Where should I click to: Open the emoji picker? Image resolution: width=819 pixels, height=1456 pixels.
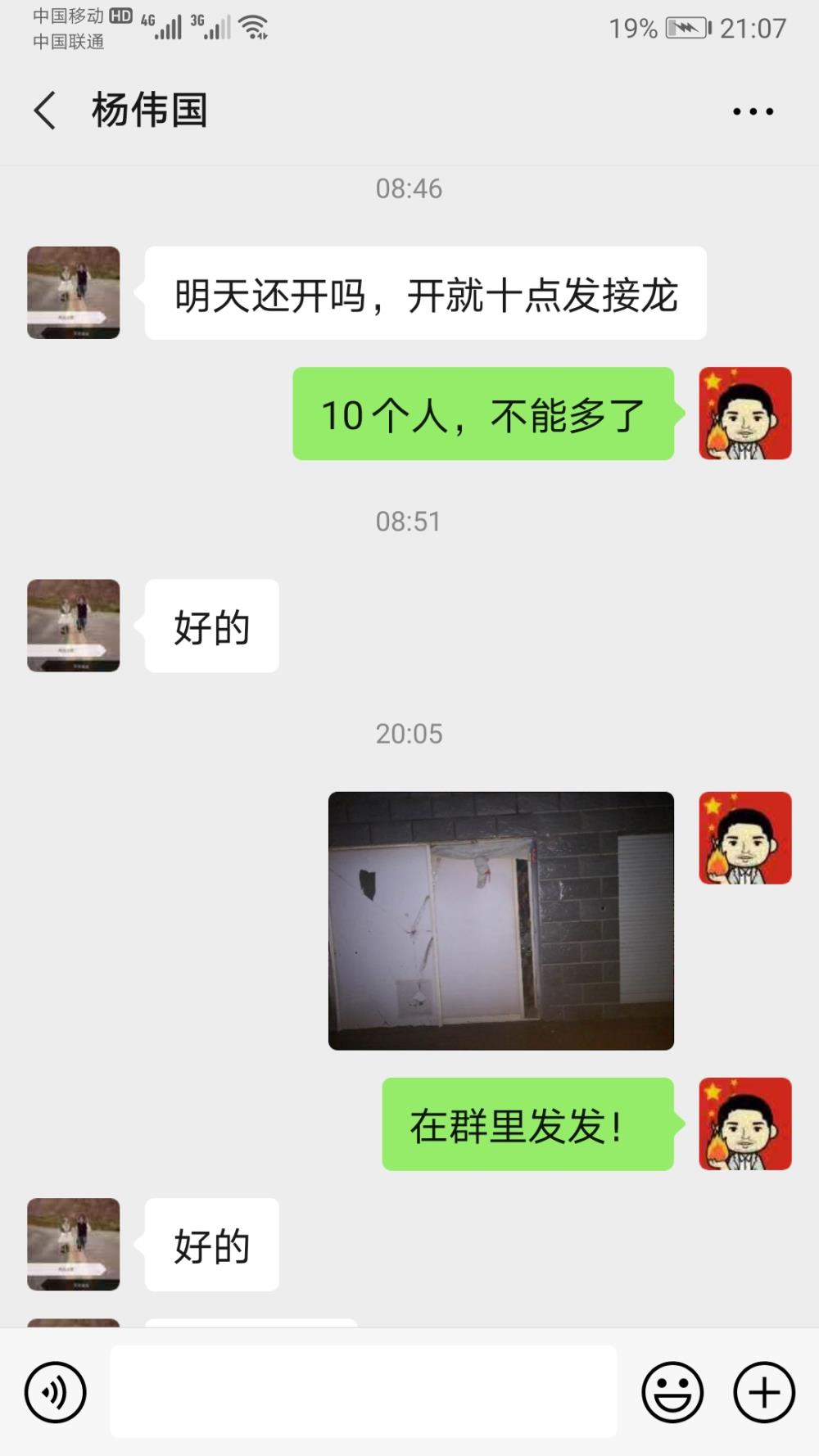coord(672,1391)
